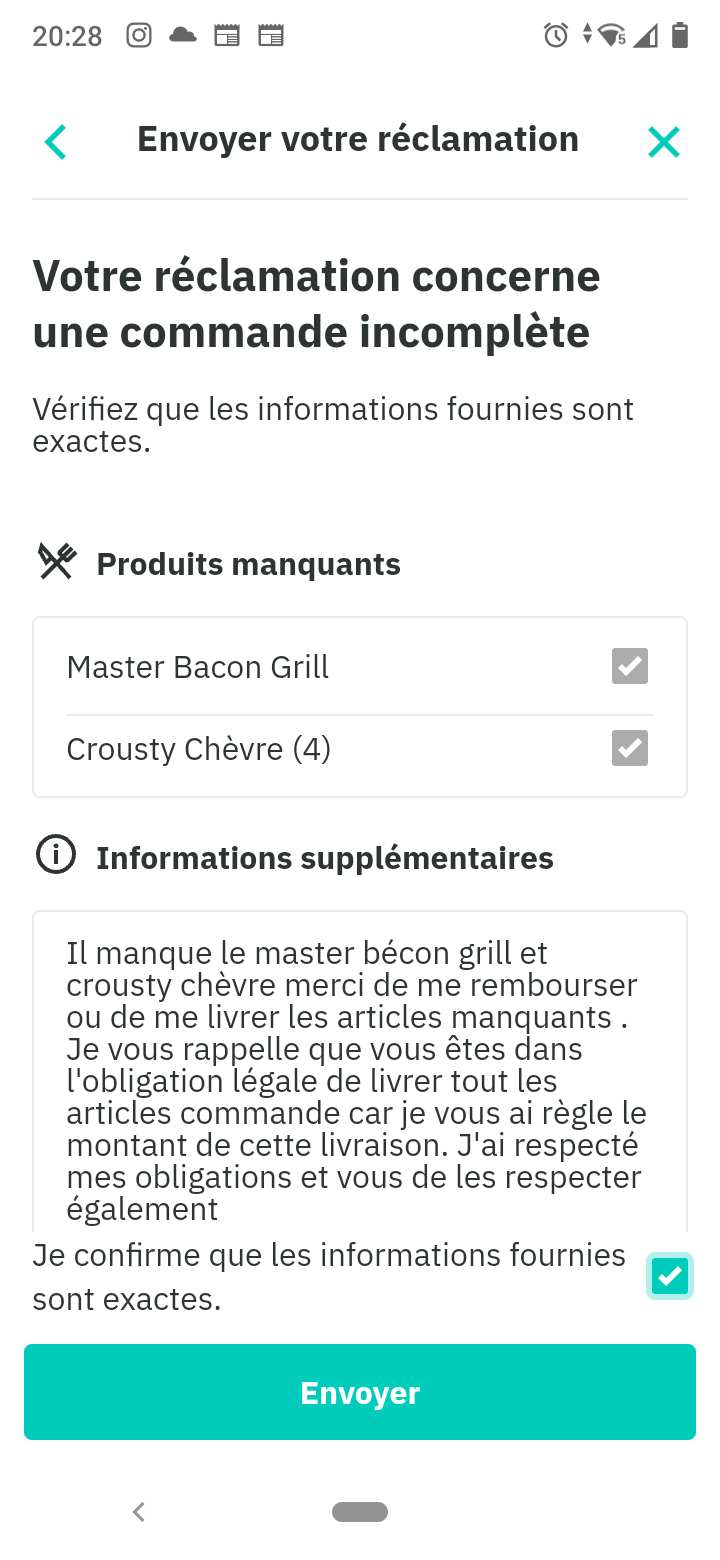Screen dimensions: 720x1560
Task: Toggle the Master Bacon Grill checkbox
Action: coord(629,666)
